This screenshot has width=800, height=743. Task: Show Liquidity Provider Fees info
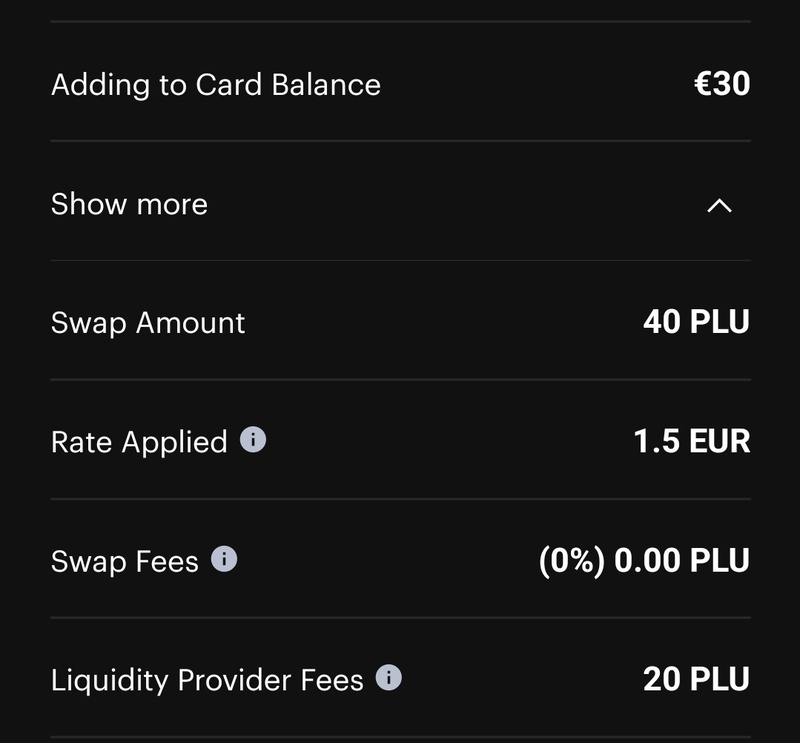388,678
